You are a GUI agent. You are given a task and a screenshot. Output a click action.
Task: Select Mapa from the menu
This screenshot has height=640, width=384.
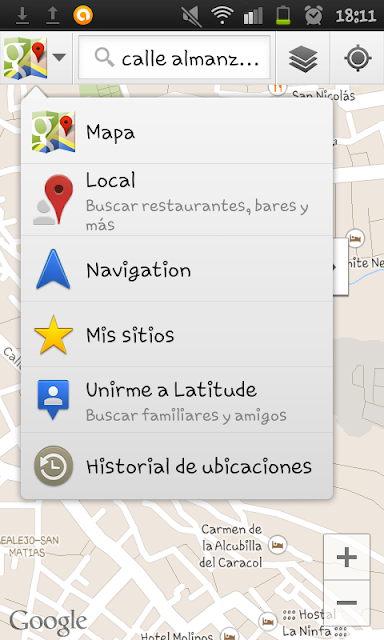pos(177,132)
